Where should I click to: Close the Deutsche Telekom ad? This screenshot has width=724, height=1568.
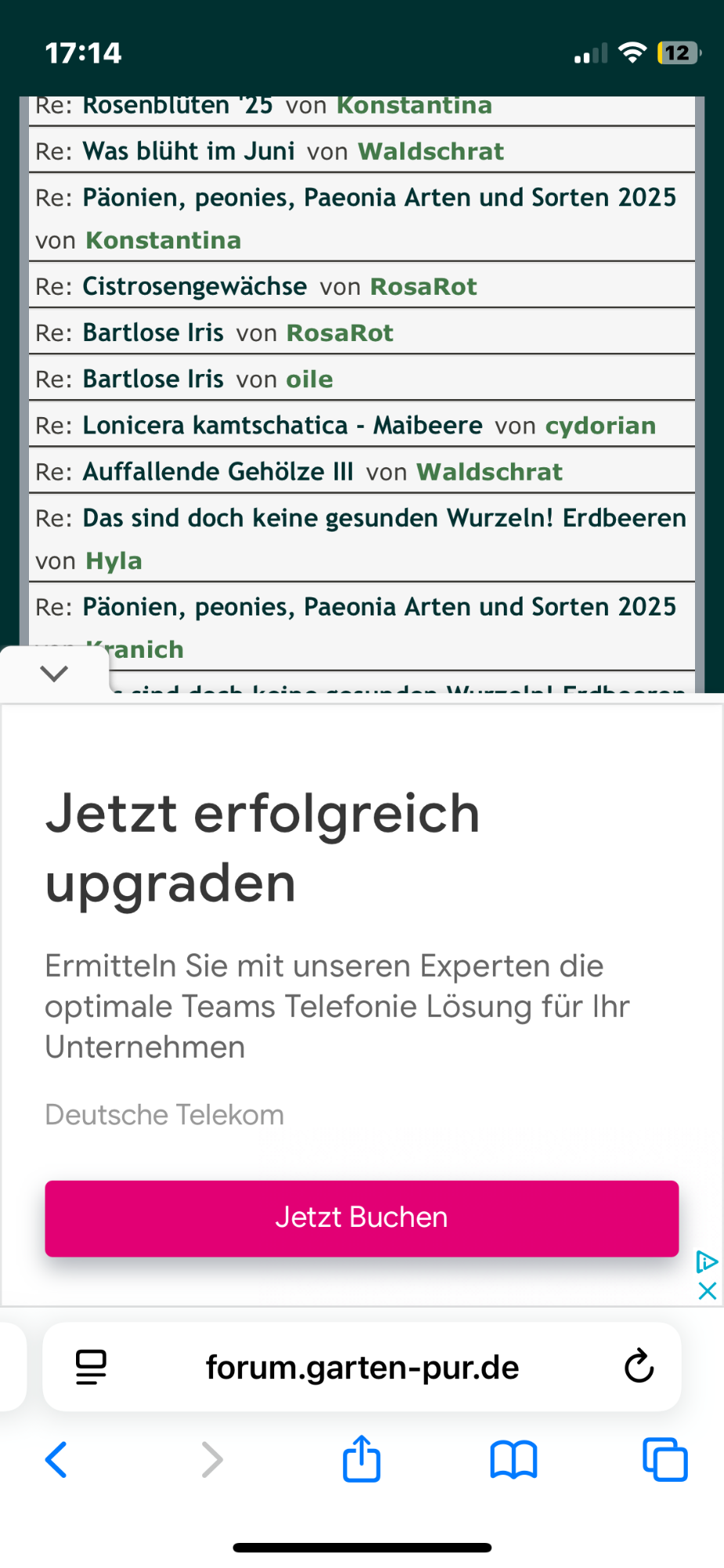707,1290
